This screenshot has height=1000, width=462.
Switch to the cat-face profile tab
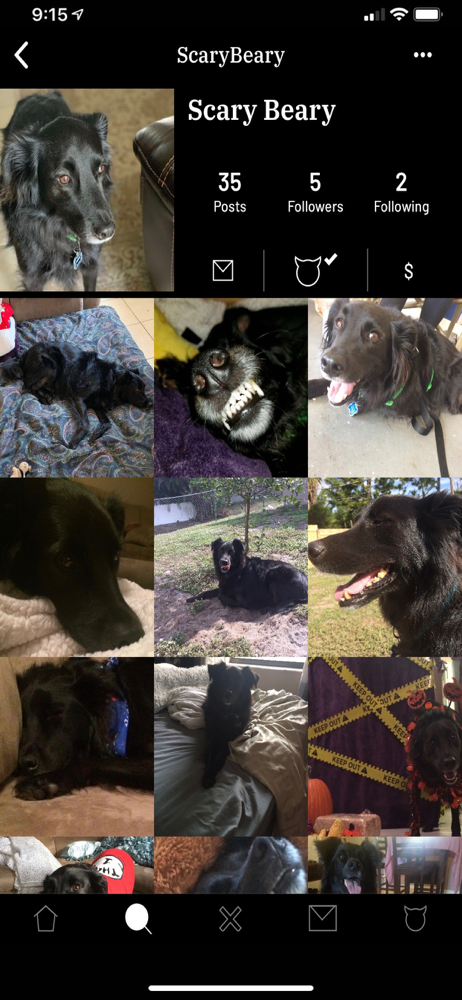click(415, 919)
